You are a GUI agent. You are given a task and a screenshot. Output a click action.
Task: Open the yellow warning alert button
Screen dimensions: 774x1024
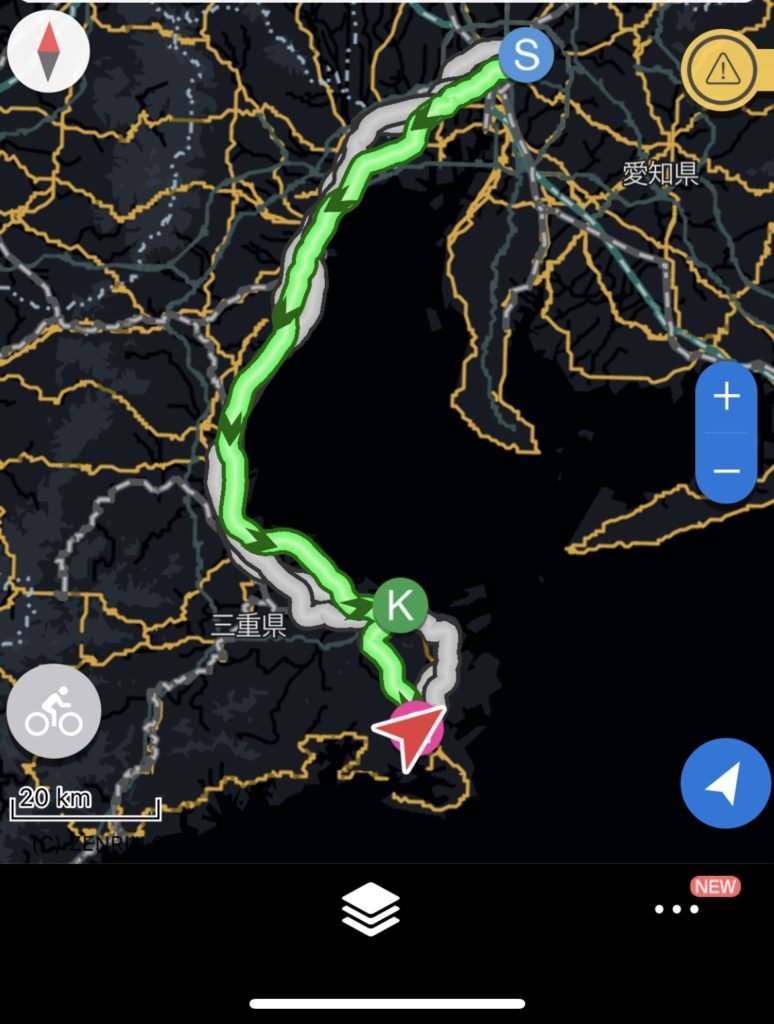(x=722, y=69)
